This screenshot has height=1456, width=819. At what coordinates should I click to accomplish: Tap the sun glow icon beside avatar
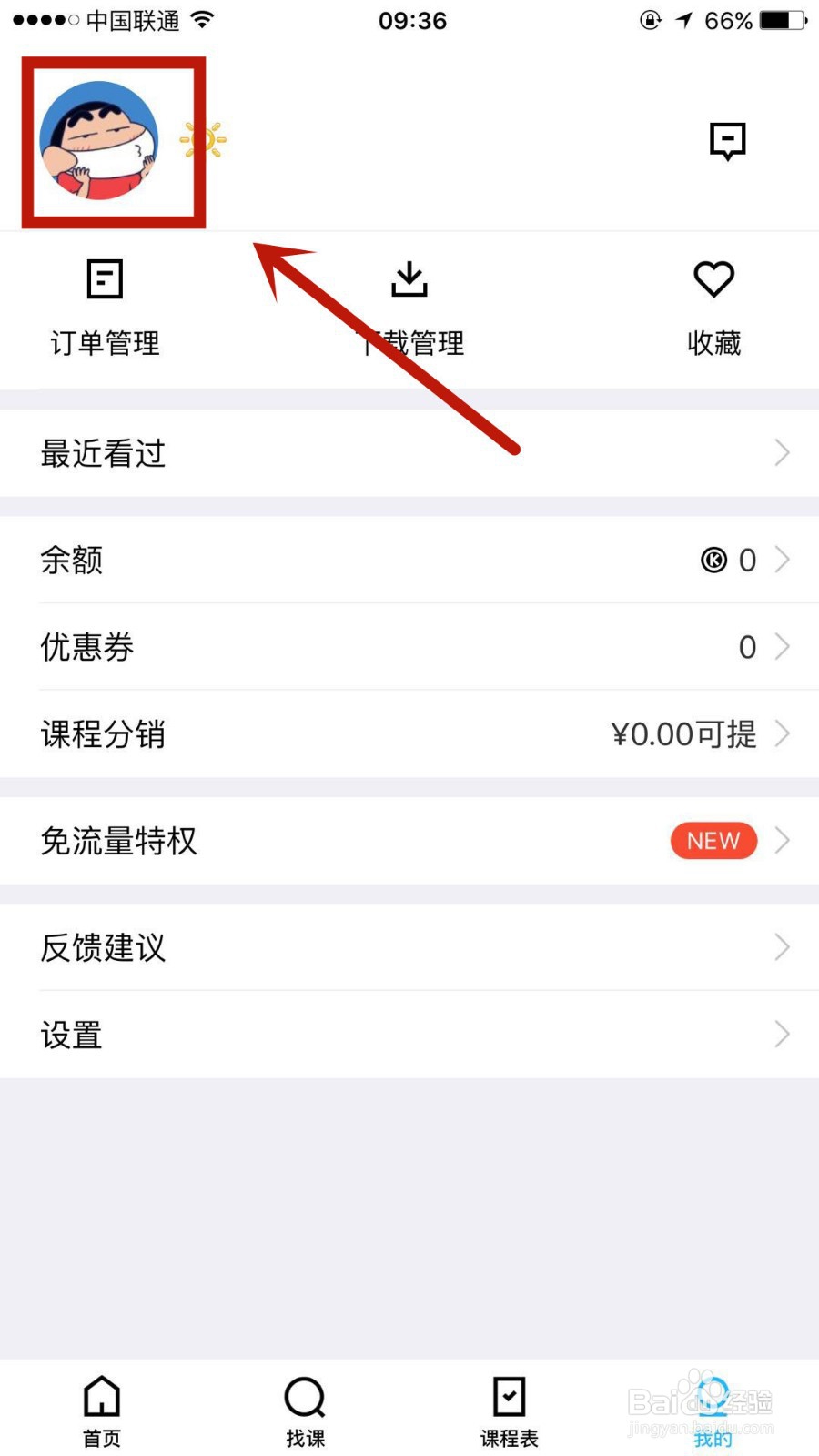[202, 140]
